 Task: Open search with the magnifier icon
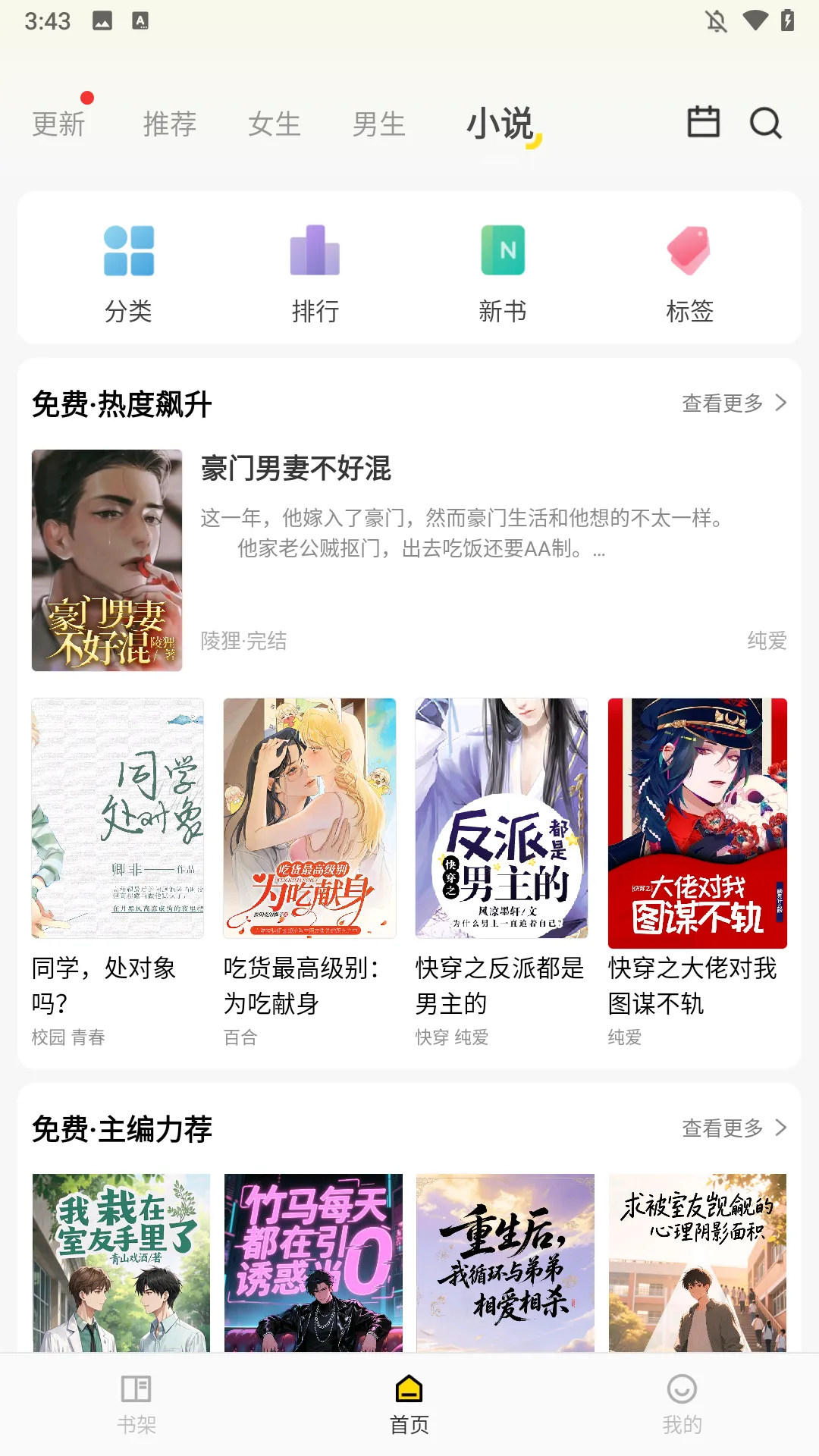(765, 123)
